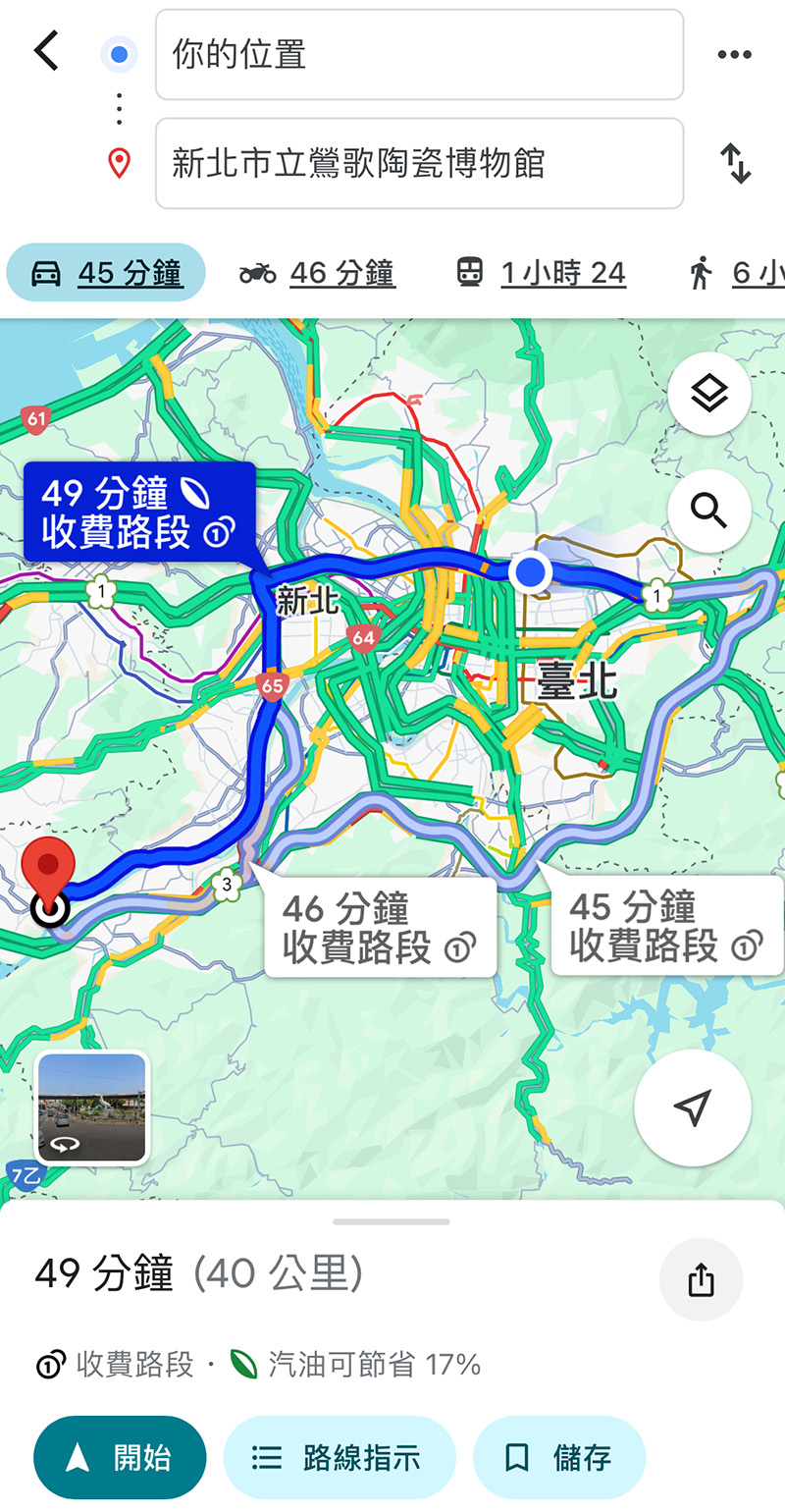Switch to public transit tab 1 小時 24
The height and width of the screenshot is (1512, 785).
tap(541, 272)
